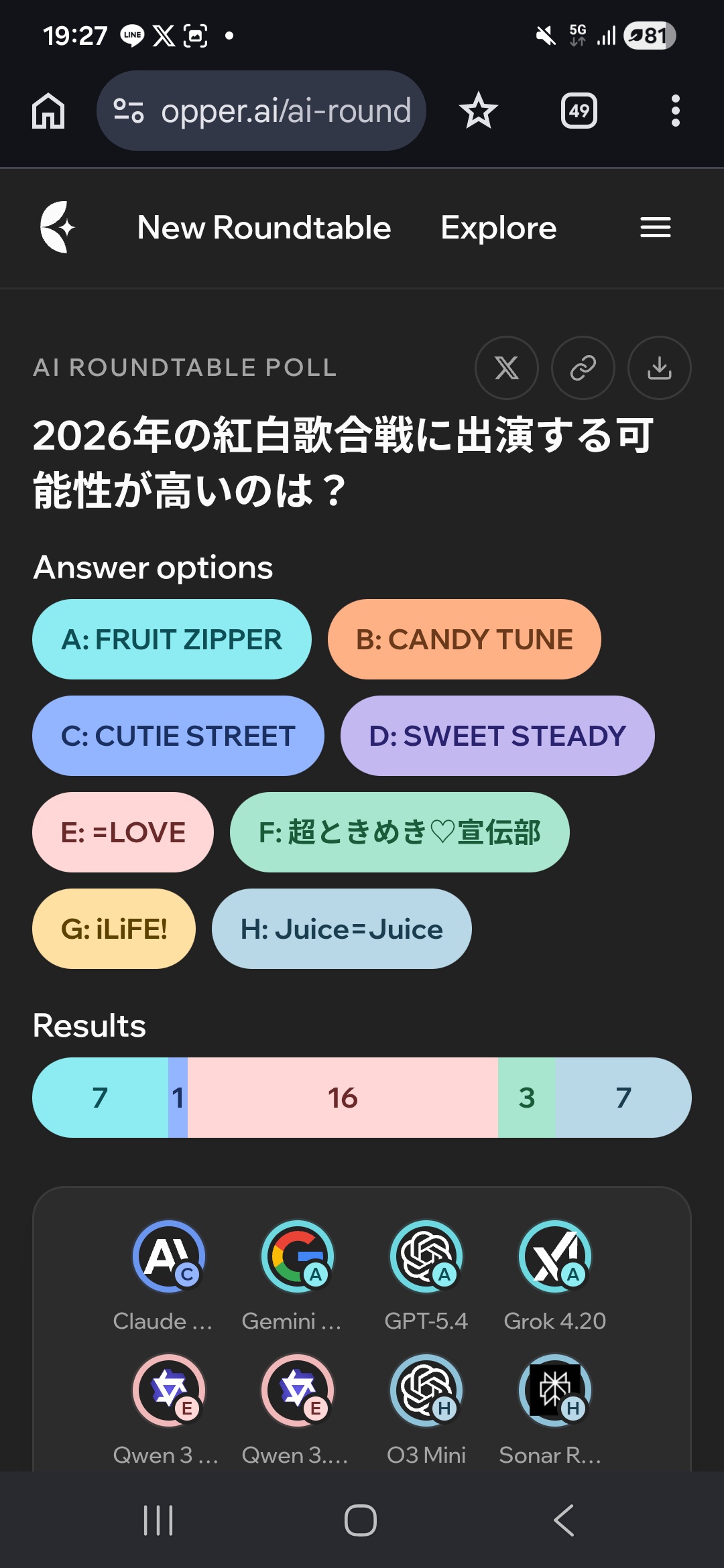Screen dimensions: 724x1568
Task: Select the Claude model avatar
Action: pyautogui.click(x=169, y=1256)
